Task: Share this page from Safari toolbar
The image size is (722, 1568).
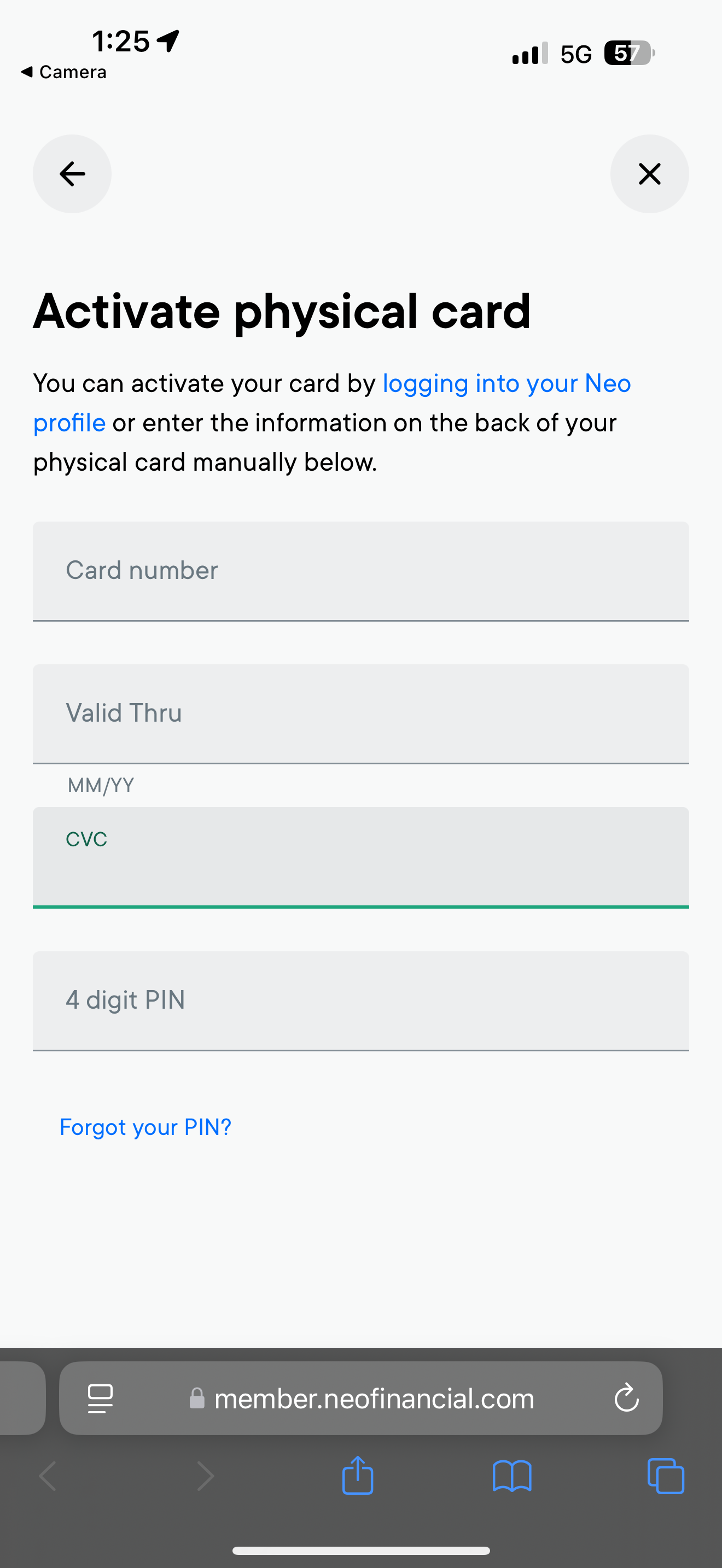Action: (357, 1476)
